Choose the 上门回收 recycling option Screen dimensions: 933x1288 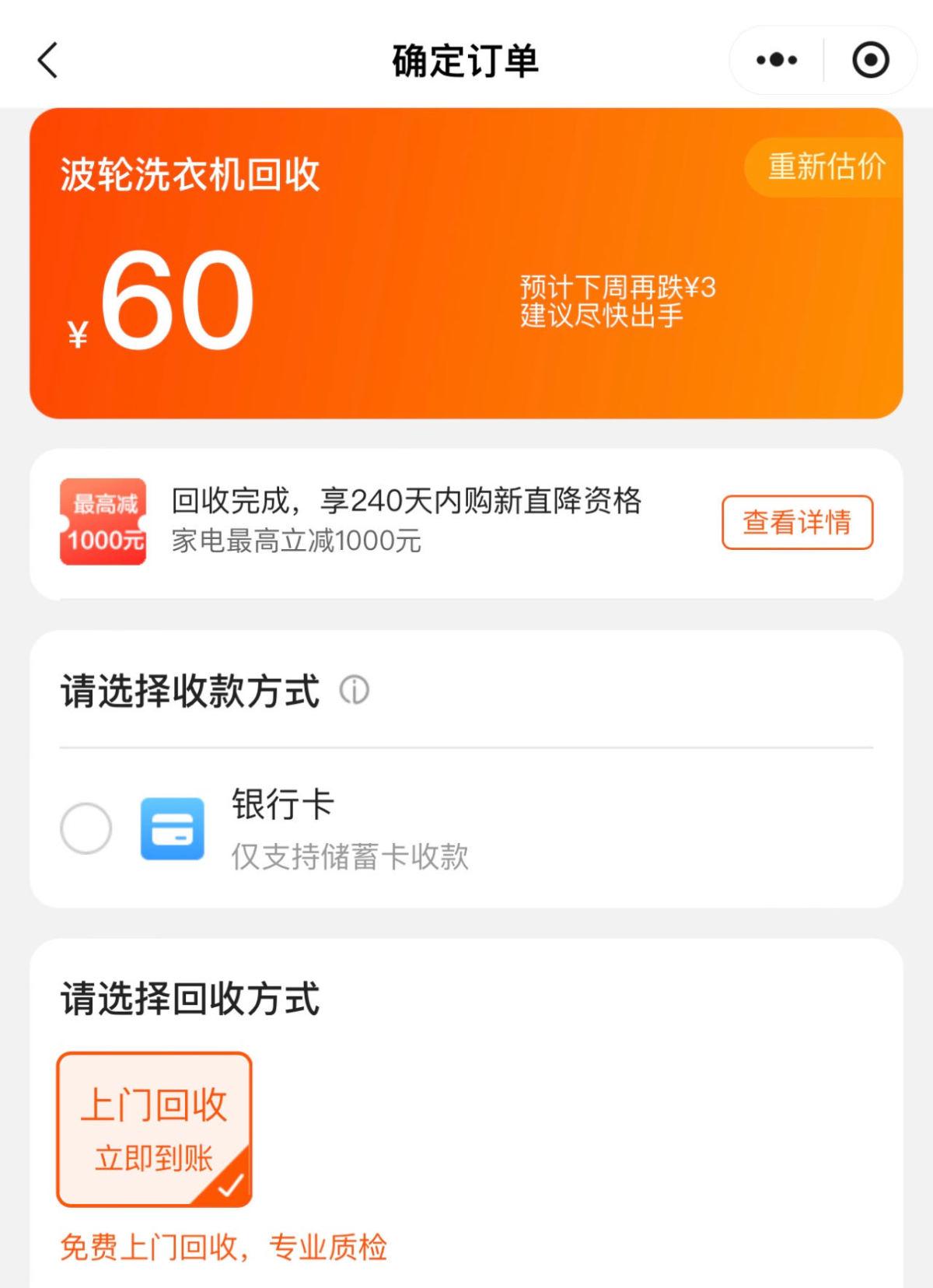click(154, 1129)
